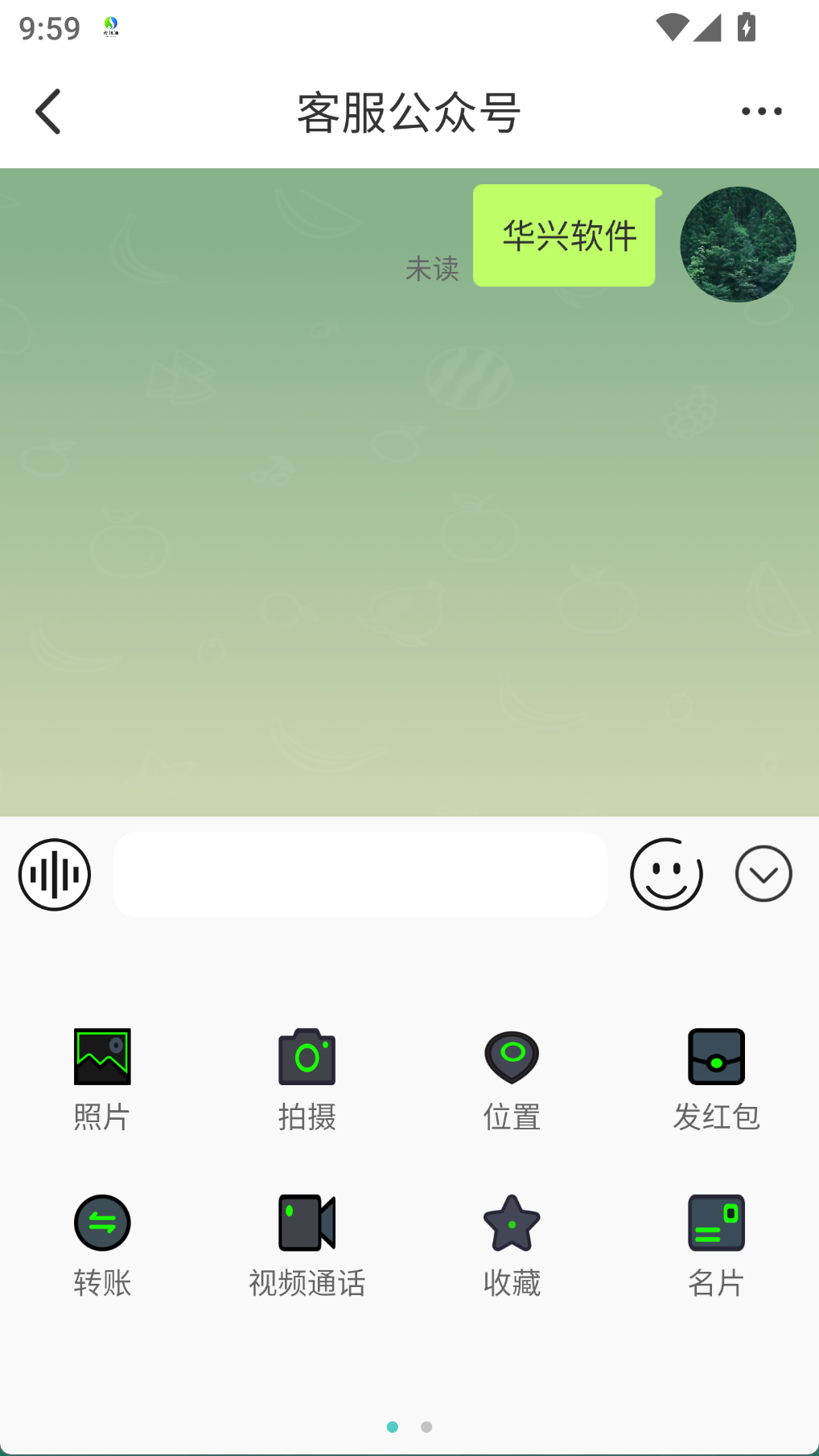
Task: Focus the message text field
Action: click(360, 874)
